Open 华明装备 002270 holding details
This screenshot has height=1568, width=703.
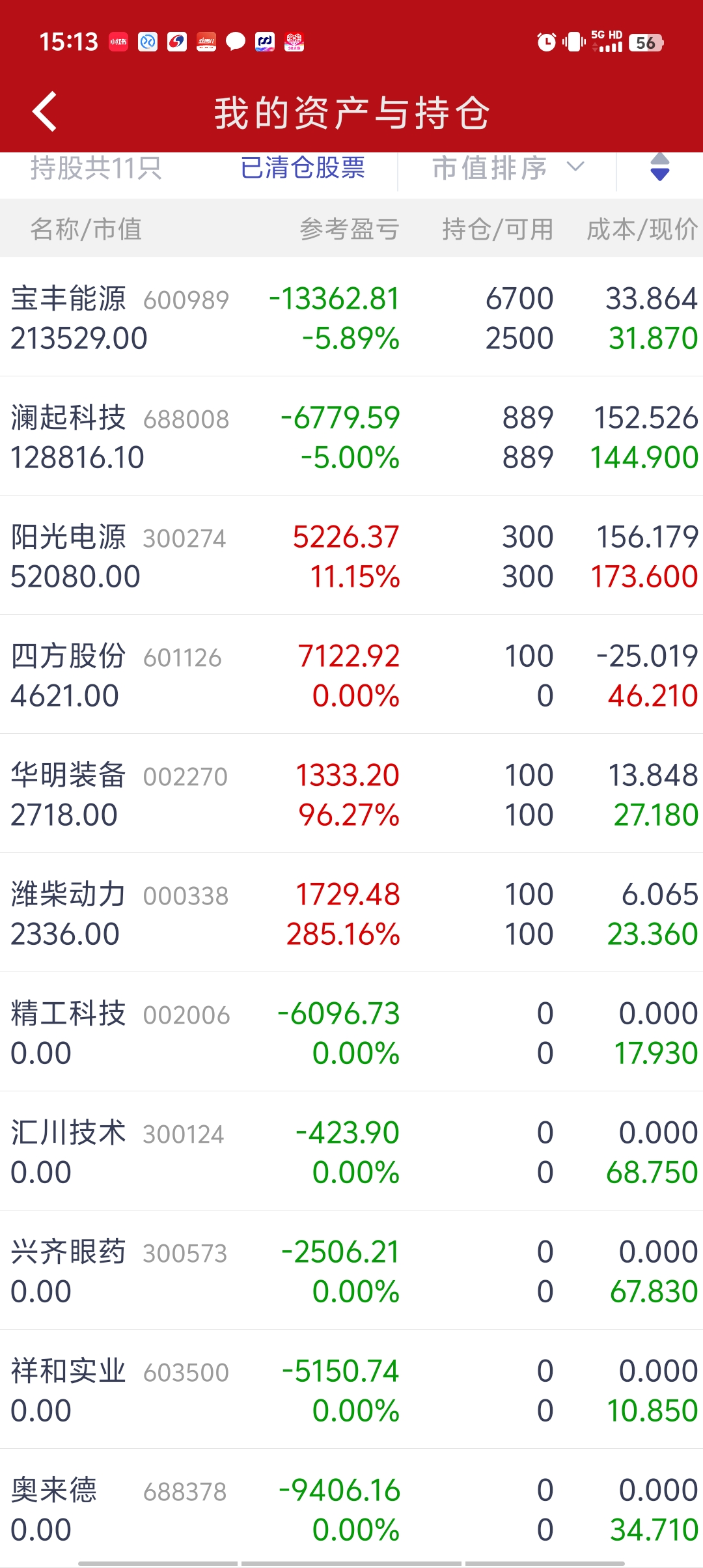(351, 794)
